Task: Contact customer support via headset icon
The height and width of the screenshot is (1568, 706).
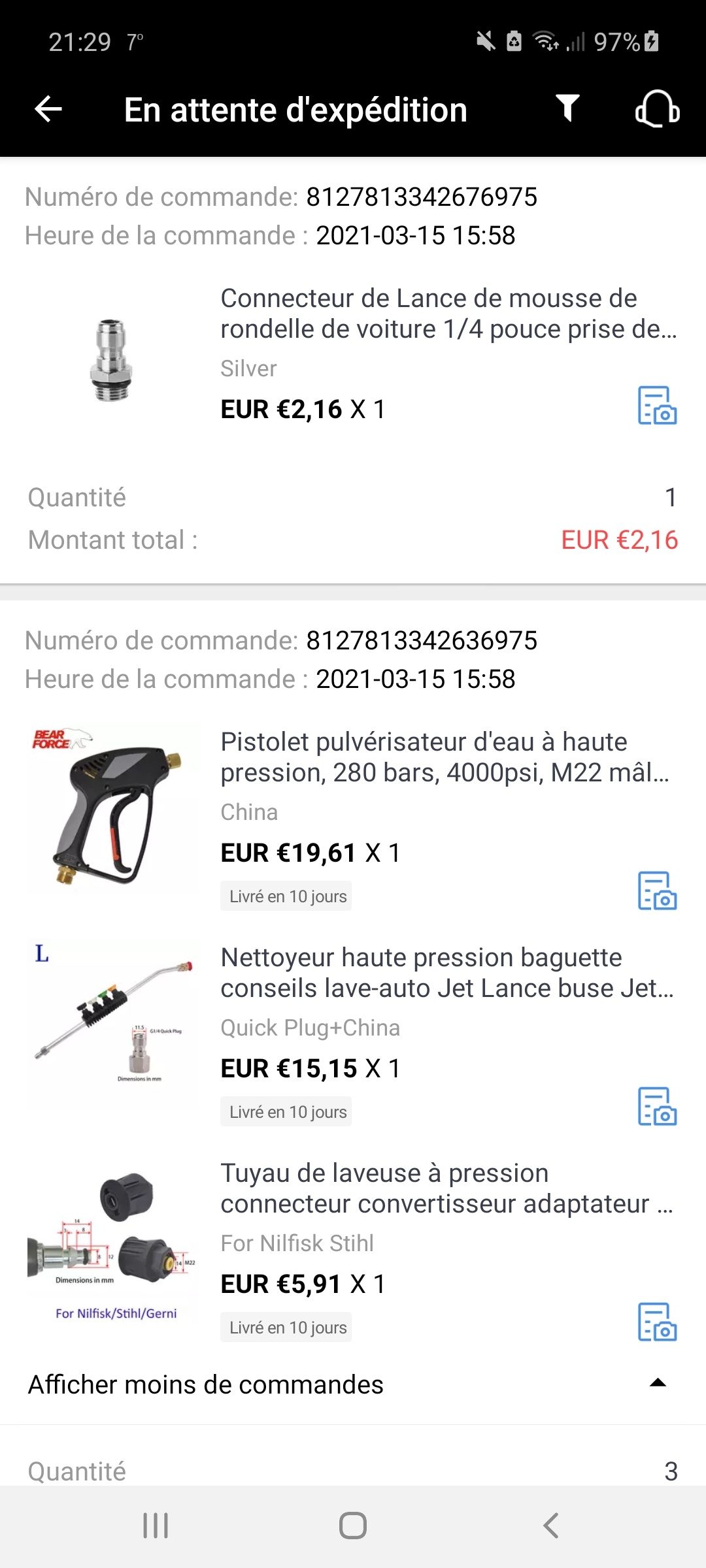Action: 657,109
